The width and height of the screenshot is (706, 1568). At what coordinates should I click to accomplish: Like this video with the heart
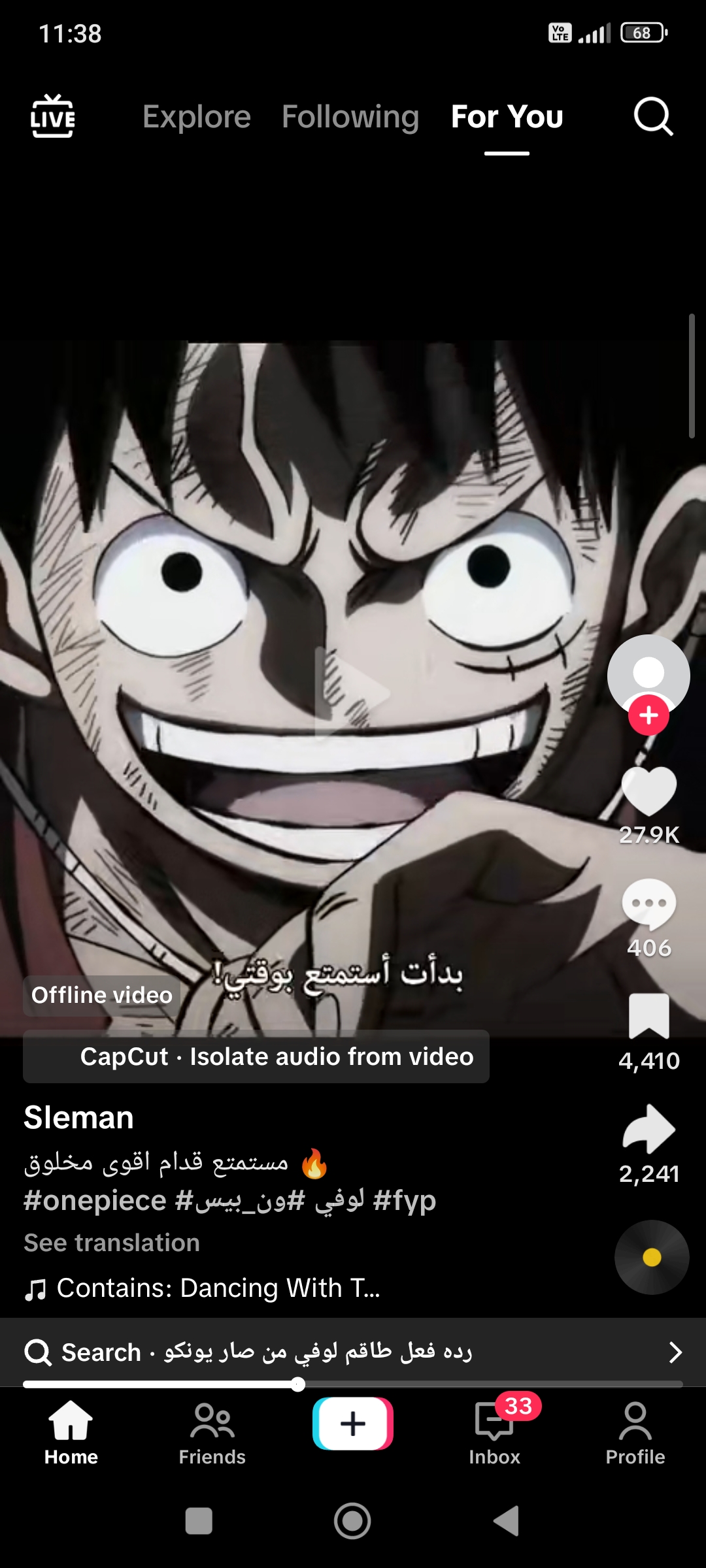click(648, 791)
